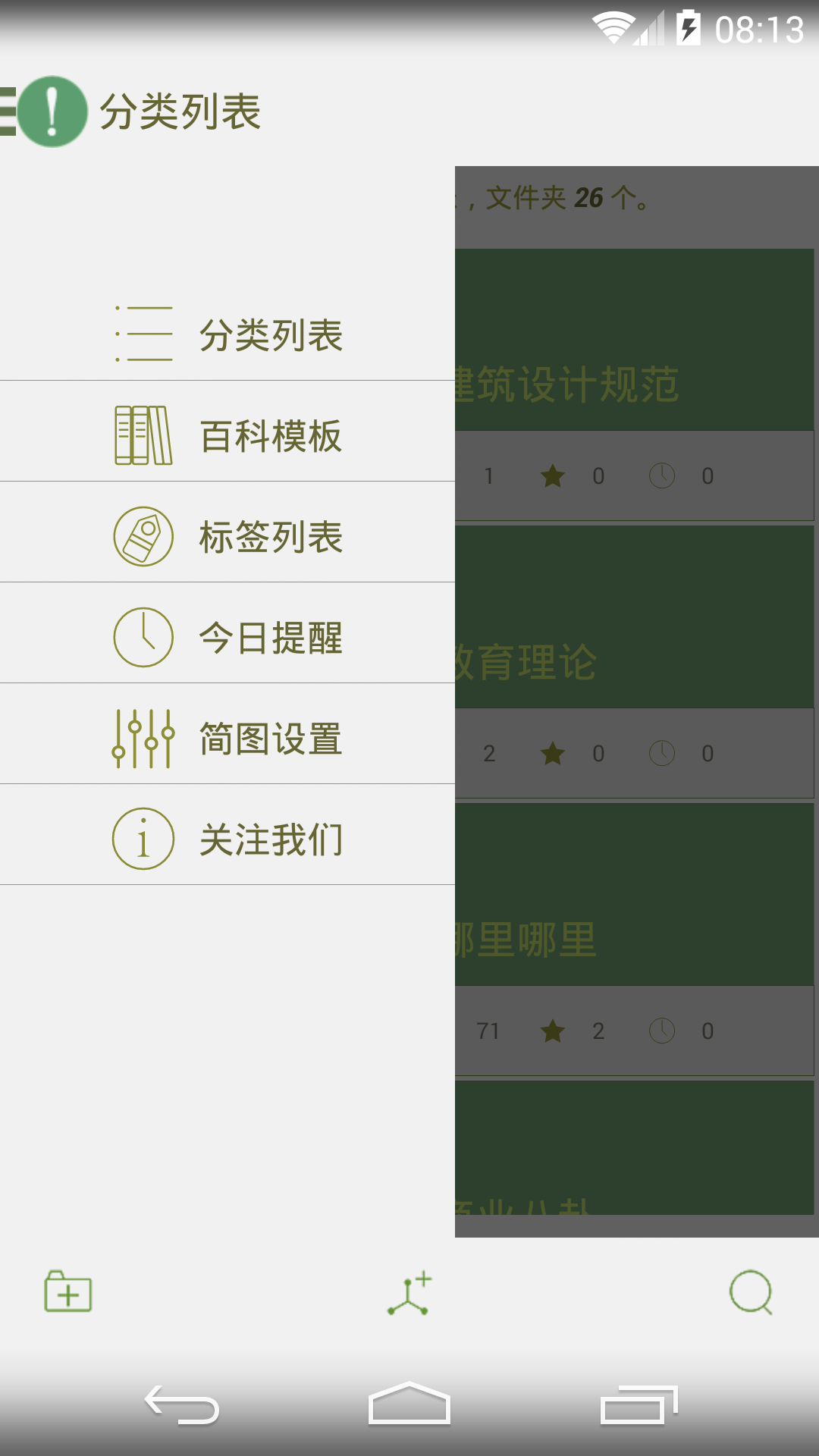Open 分类列表 in the drawer menu
The width and height of the screenshot is (819, 1456).
[x=227, y=334]
